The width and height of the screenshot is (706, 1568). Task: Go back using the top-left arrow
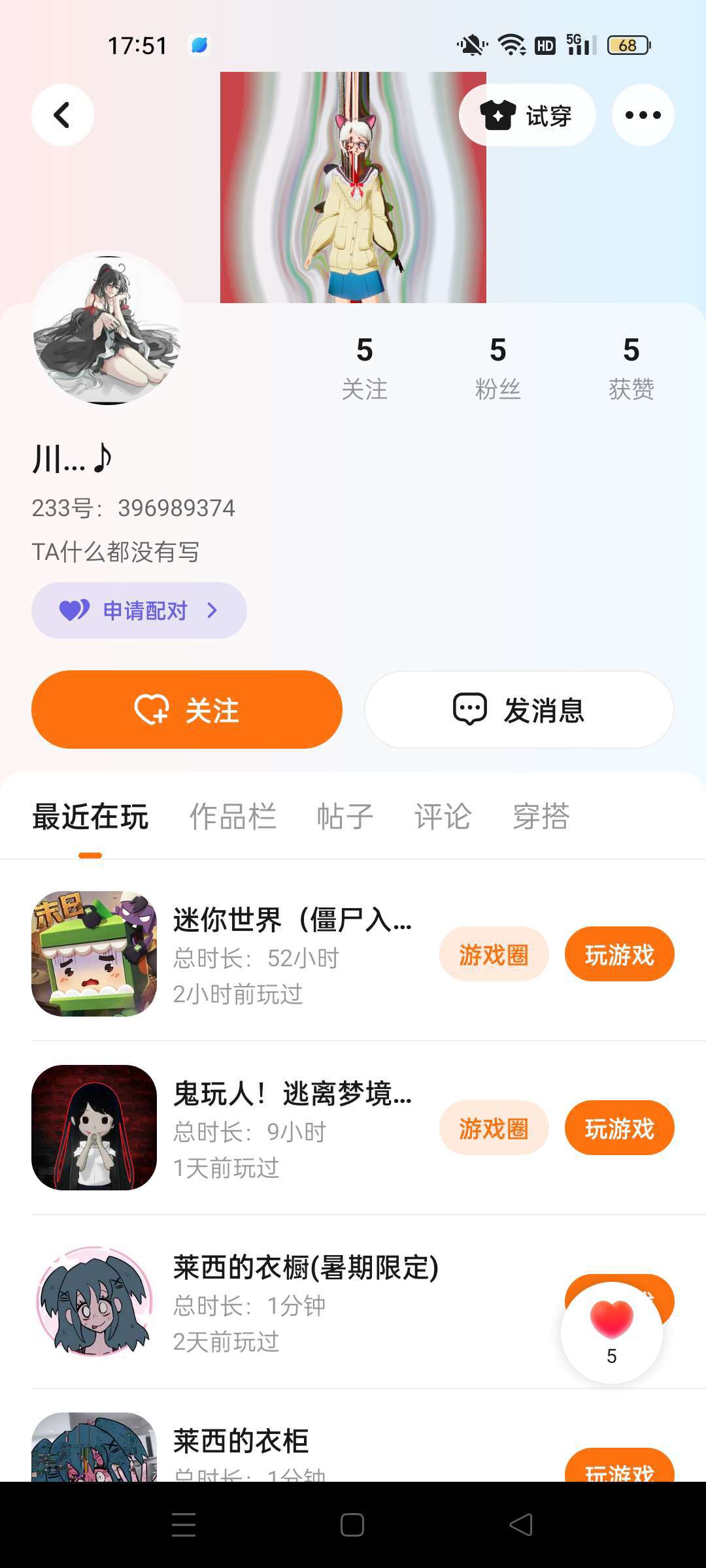(63, 115)
